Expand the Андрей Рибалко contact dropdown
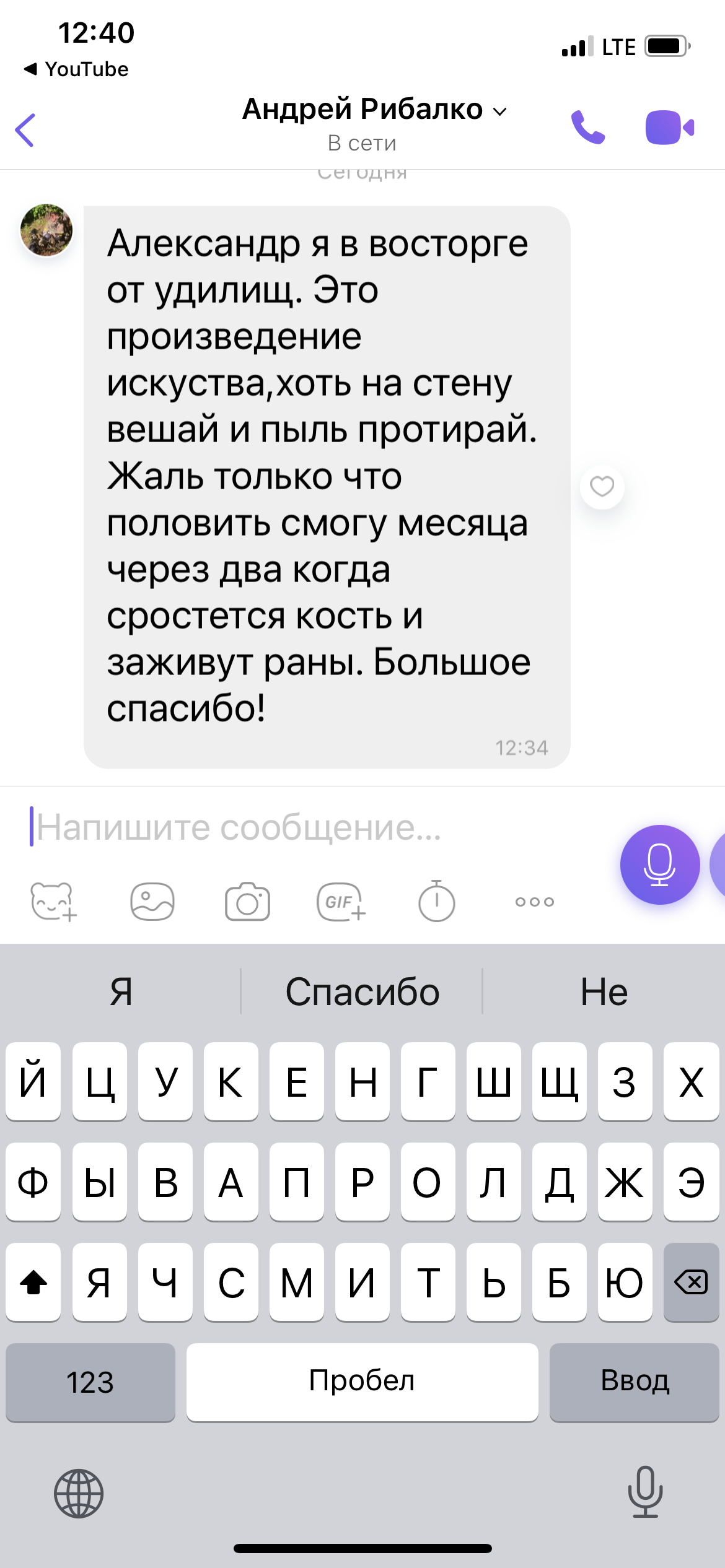The height and width of the screenshot is (1568, 725). pos(499,111)
